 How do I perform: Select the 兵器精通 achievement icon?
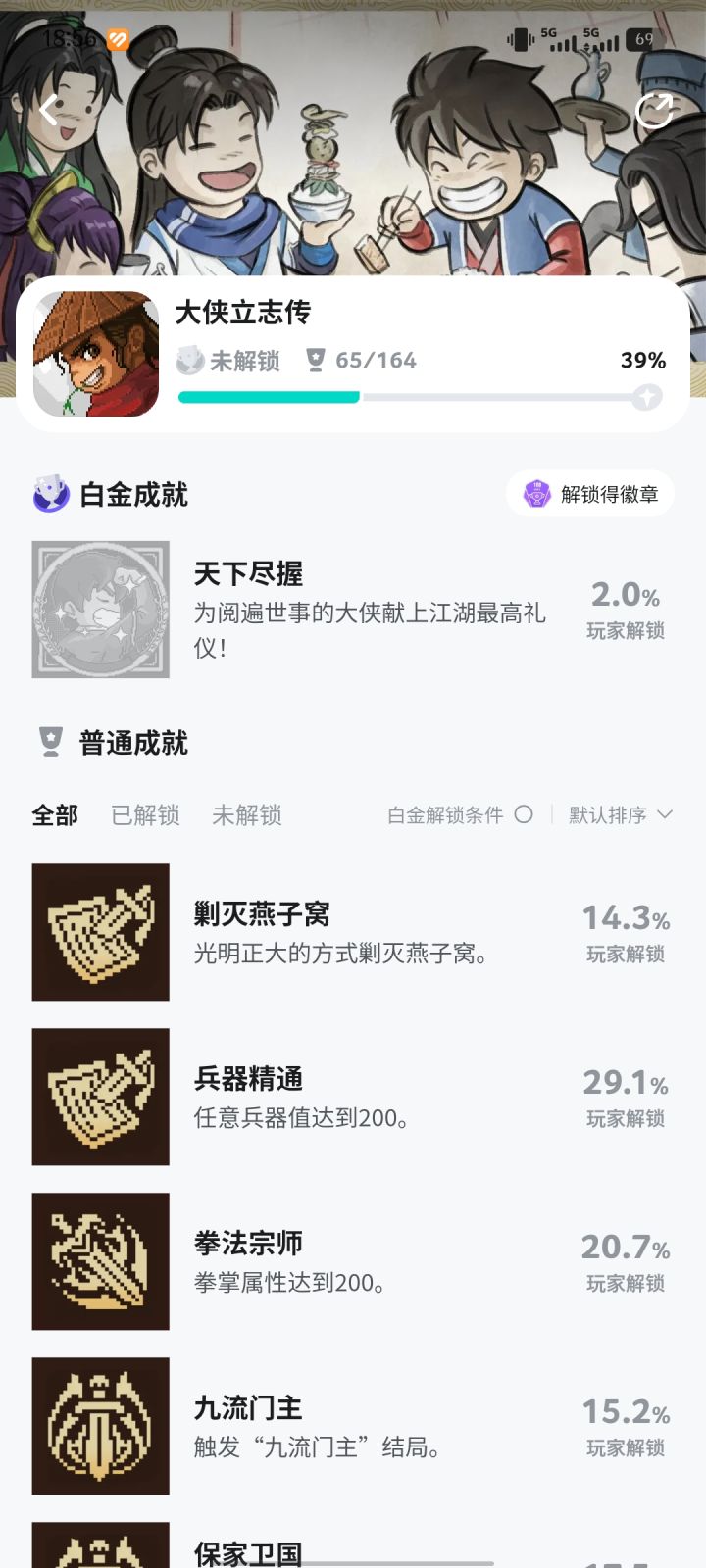click(99, 1097)
